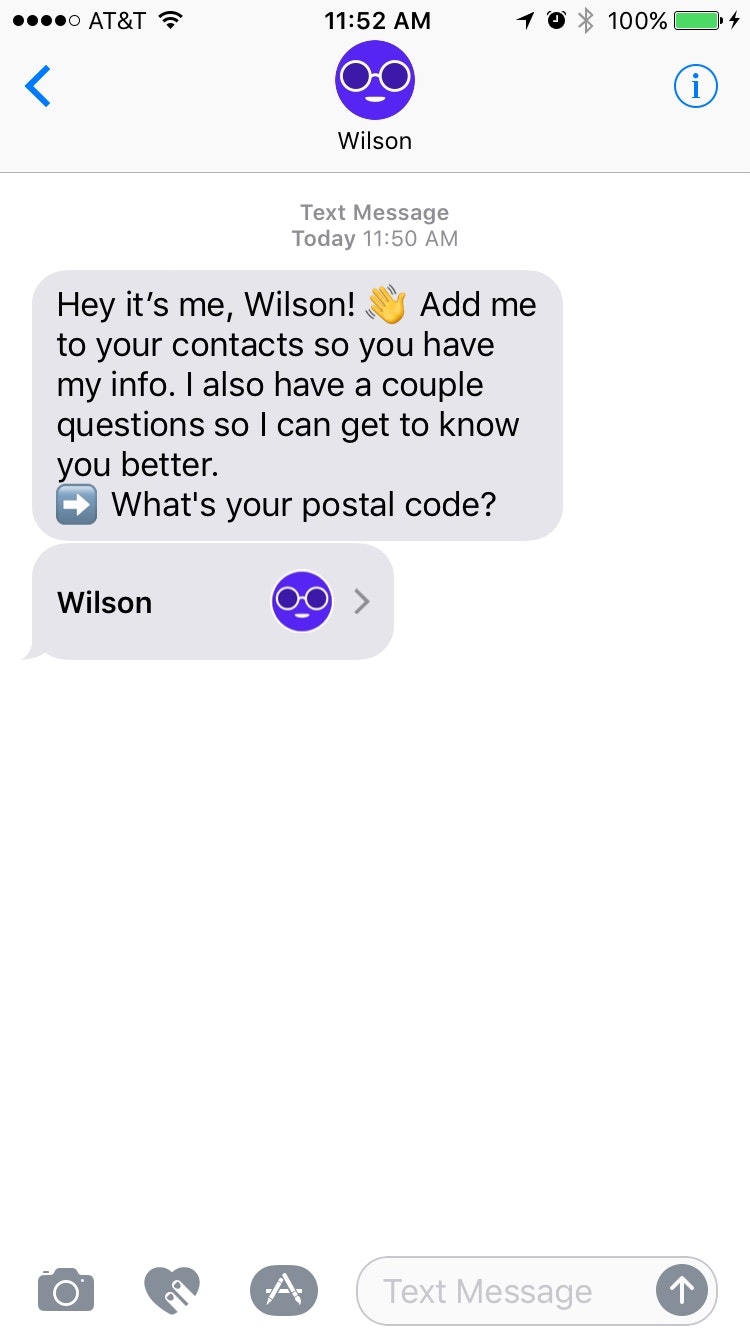Go back to the messages list
This screenshot has width=750, height=1334.
pyautogui.click(x=38, y=87)
